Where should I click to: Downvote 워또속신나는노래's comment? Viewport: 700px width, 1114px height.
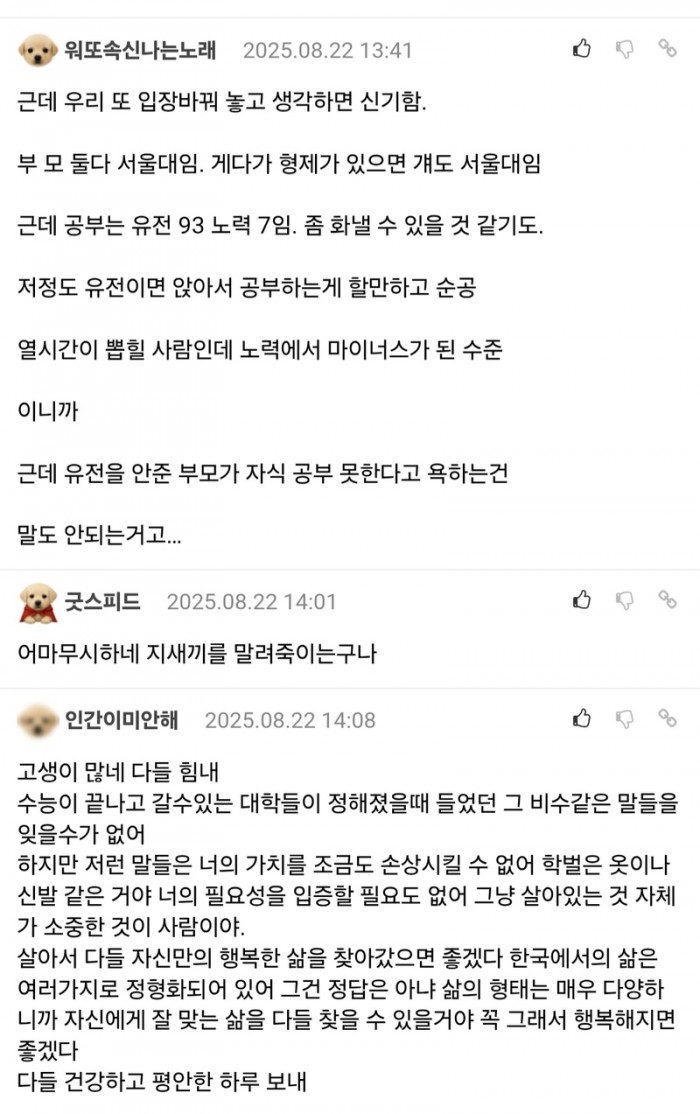624,47
